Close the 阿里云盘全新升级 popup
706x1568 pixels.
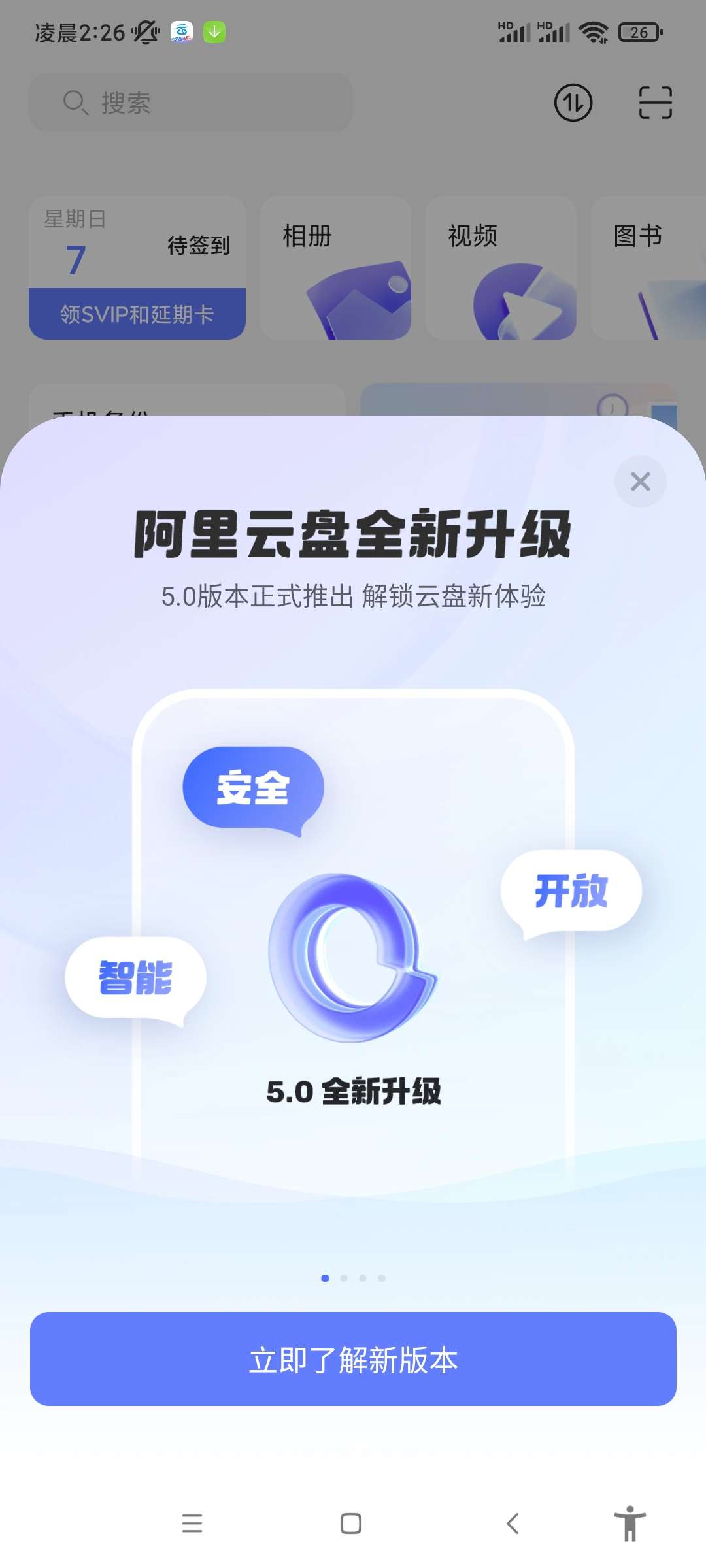[640, 482]
